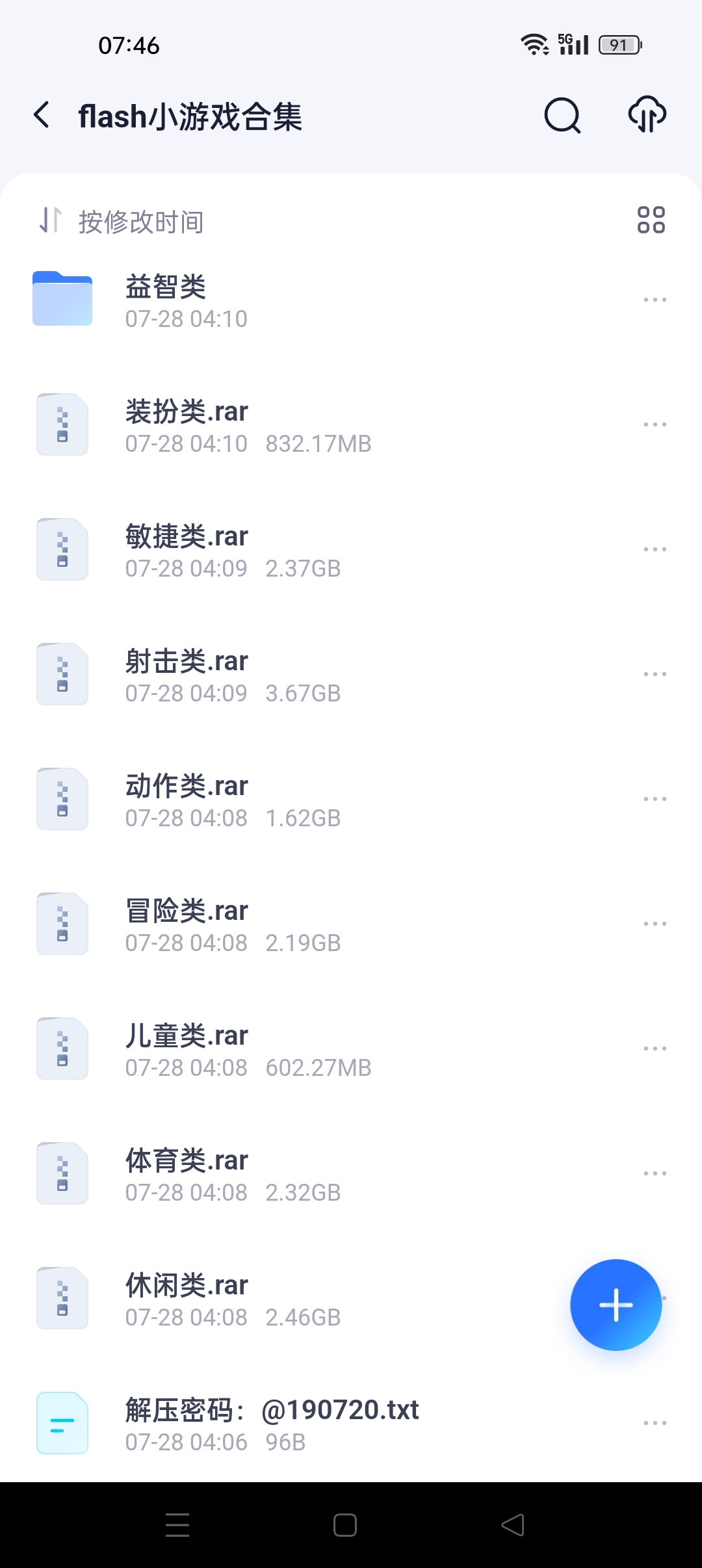Click the text file icon of 解压密码
The width and height of the screenshot is (702, 1568).
point(62,1423)
